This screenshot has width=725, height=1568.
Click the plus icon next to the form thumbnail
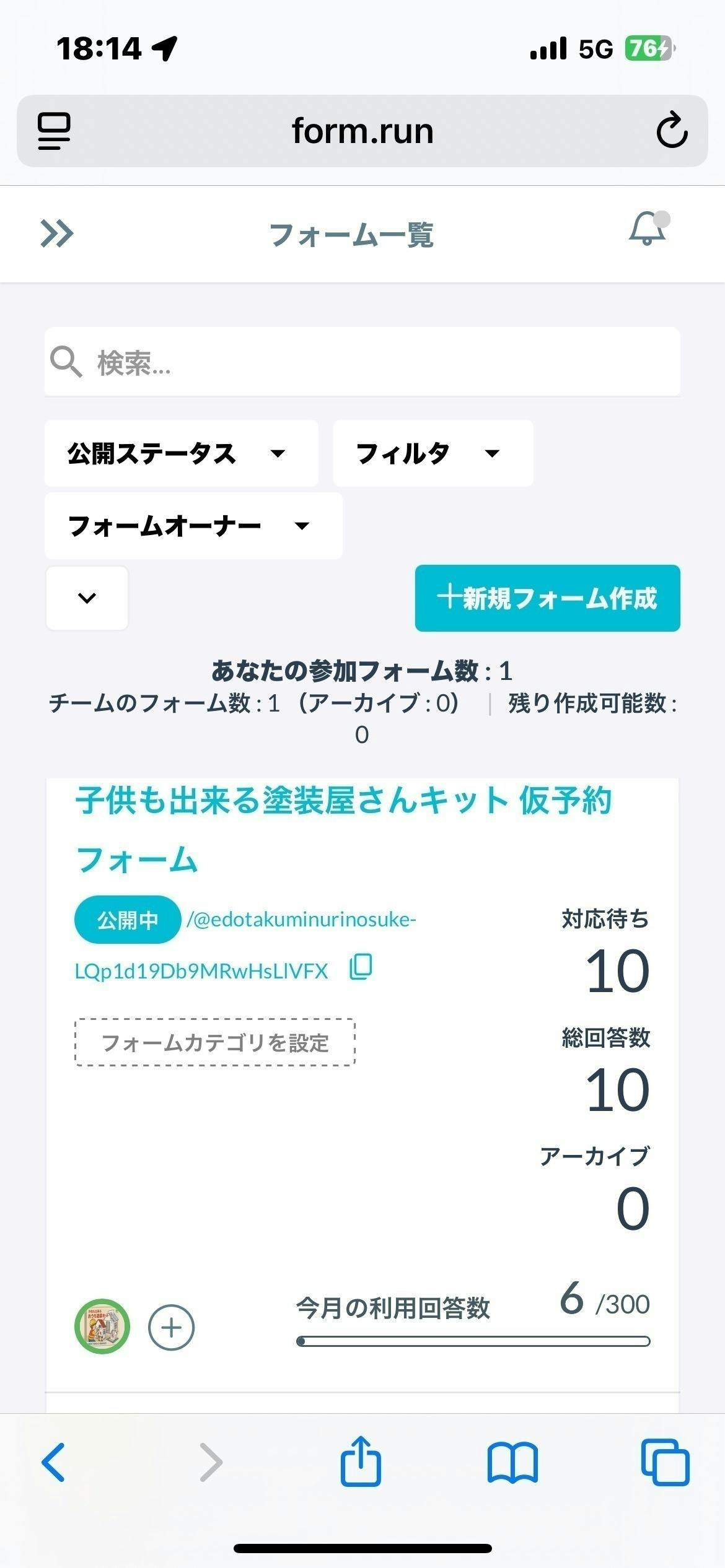tap(172, 1328)
